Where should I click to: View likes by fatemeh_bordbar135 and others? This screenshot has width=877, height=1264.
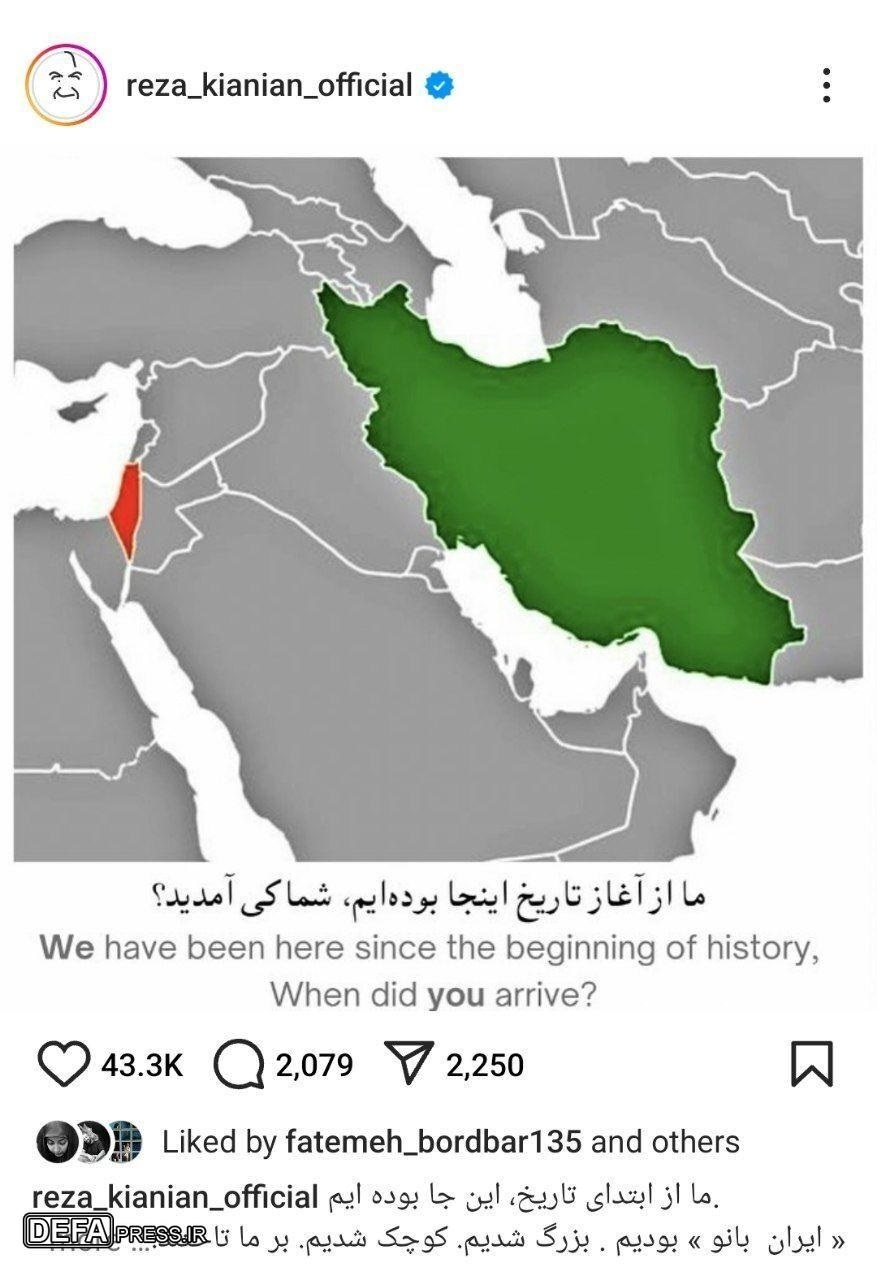pos(450,1141)
